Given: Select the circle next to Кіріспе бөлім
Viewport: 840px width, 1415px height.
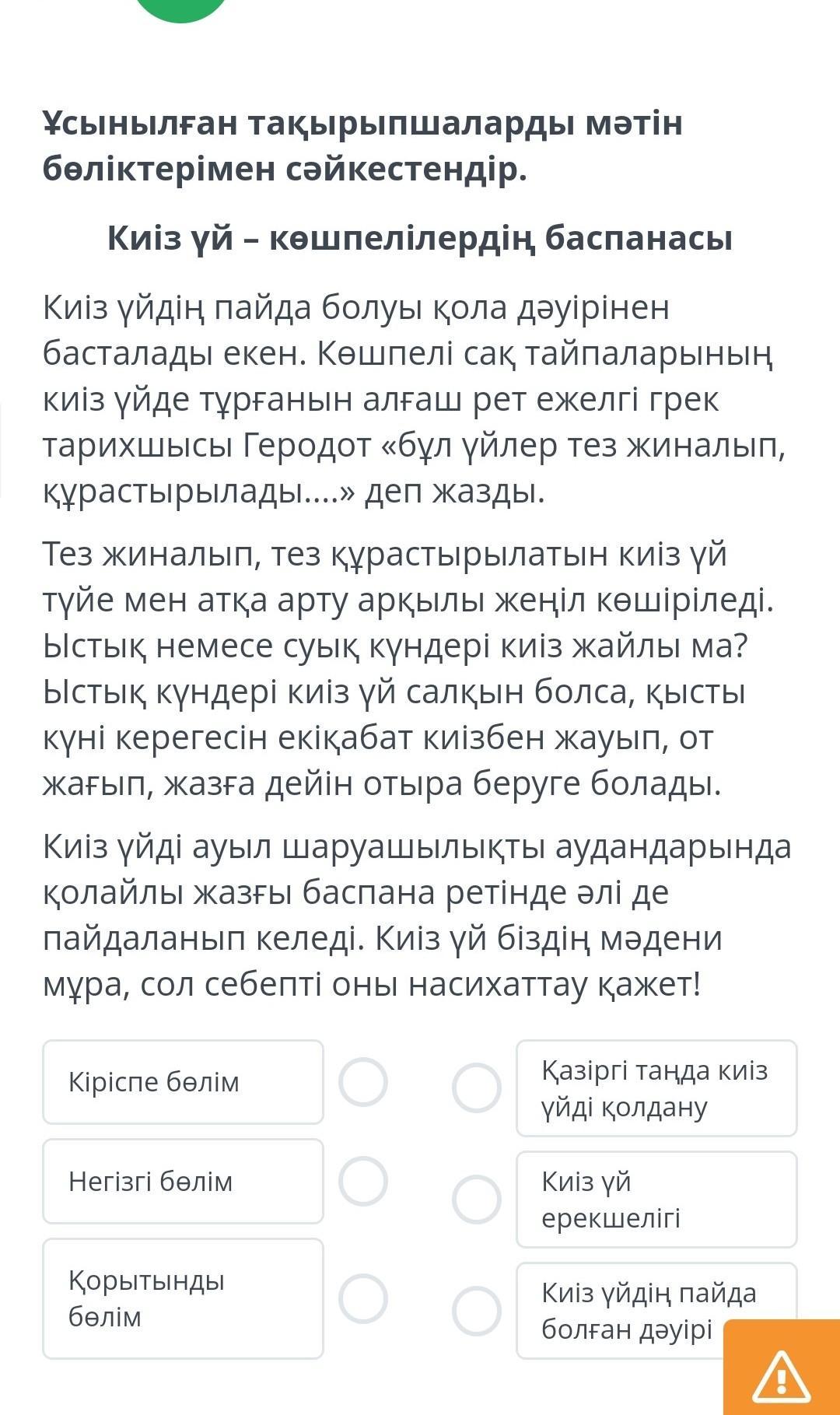Looking at the screenshot, I should 362,1081.
